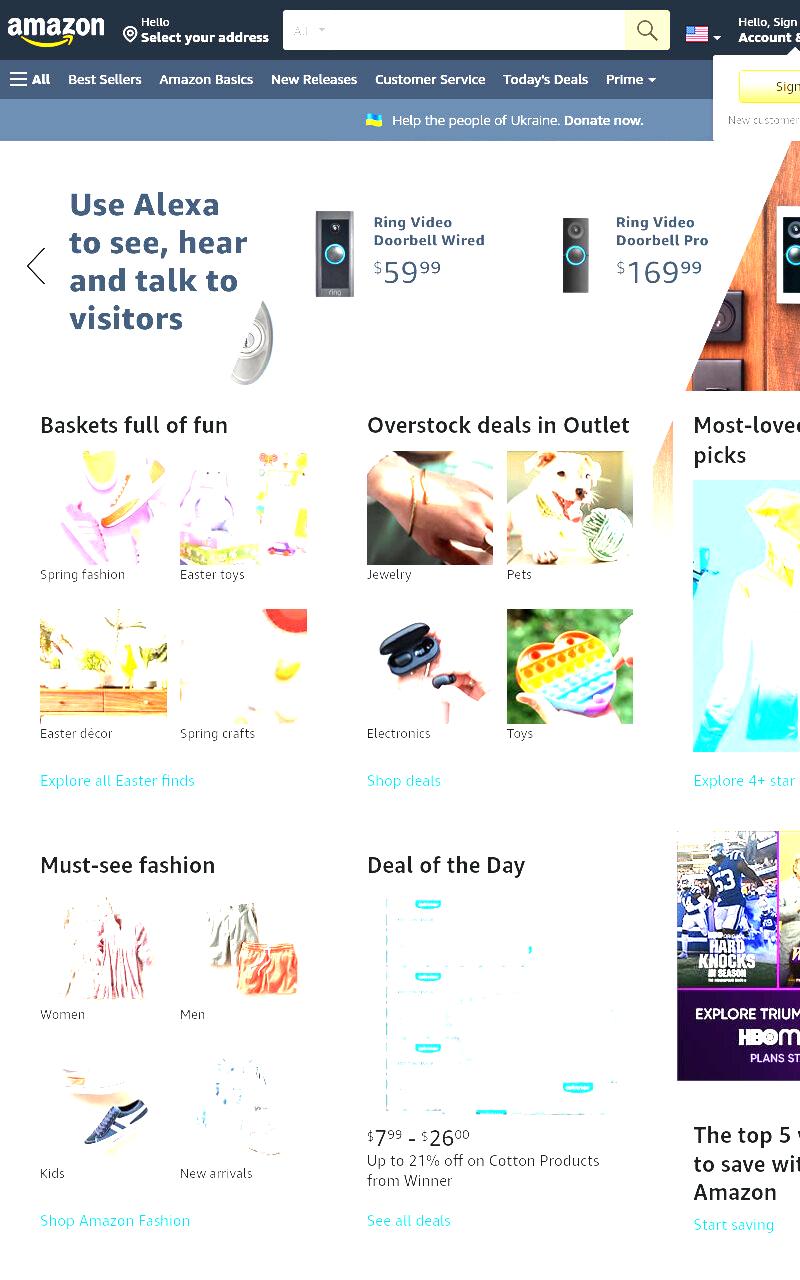This screenshot has width=800, height=1280.
Task: Tap the search magnifier button
Action: pos(647,30)
